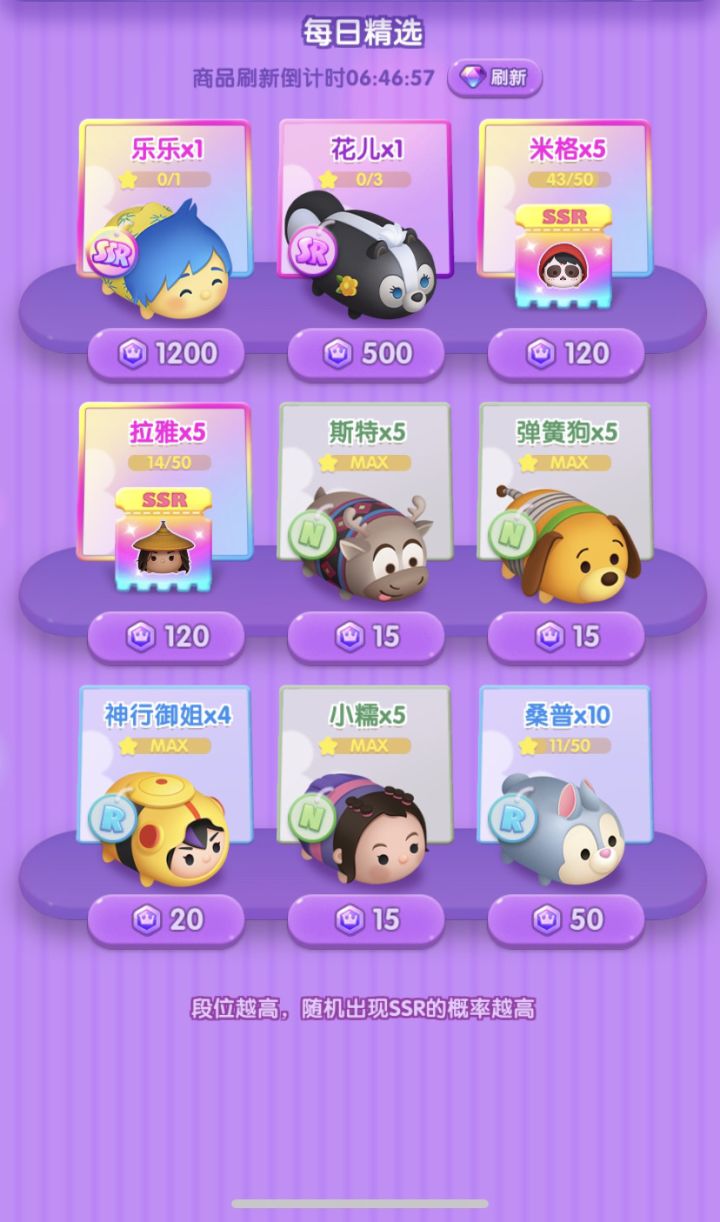This screenshot has height=1222, width=720.
Task: Purchase 桑普x10 for 50
Action: [566, 919]
